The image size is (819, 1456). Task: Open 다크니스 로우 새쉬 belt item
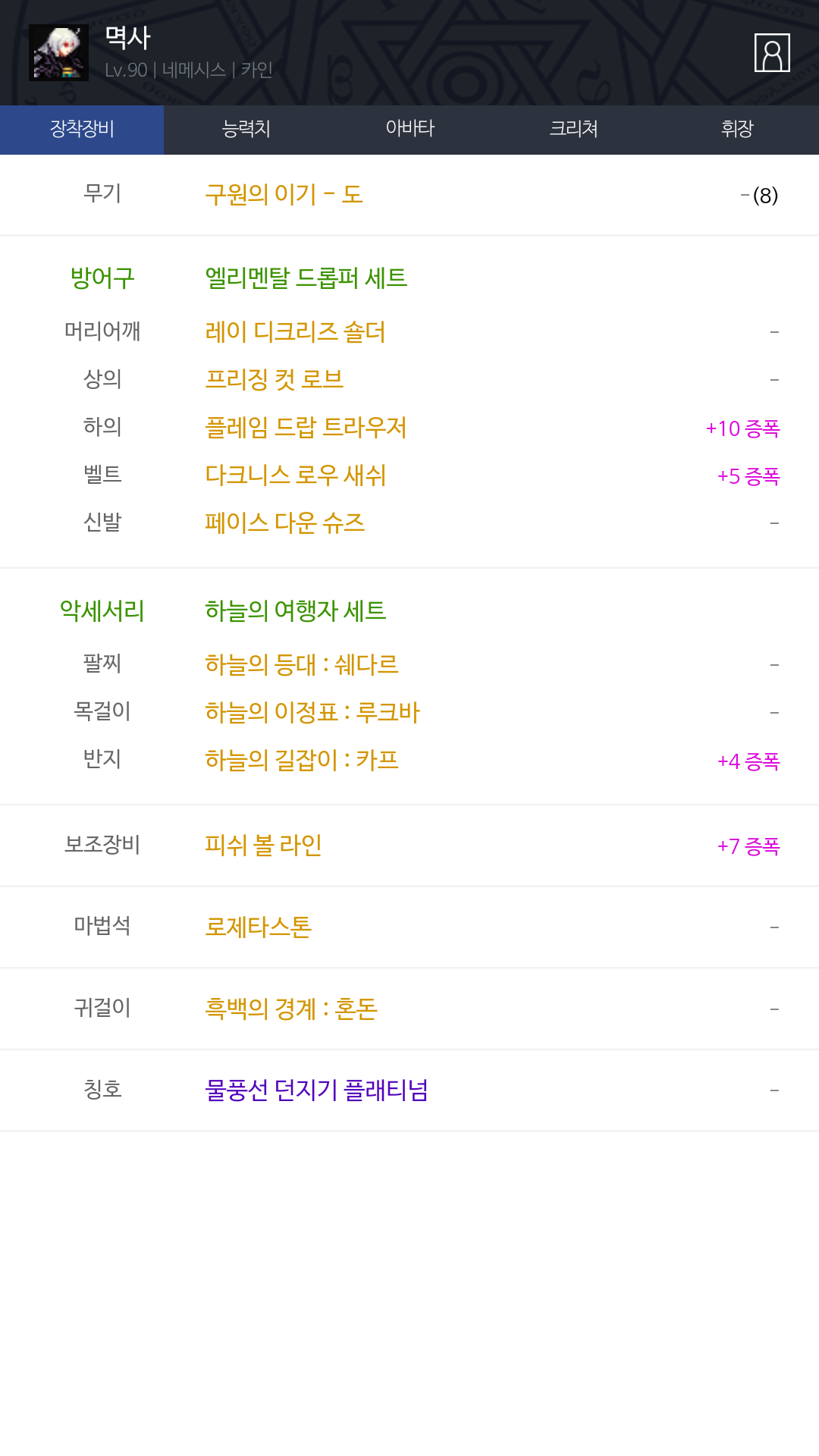(x=296, y=475)
